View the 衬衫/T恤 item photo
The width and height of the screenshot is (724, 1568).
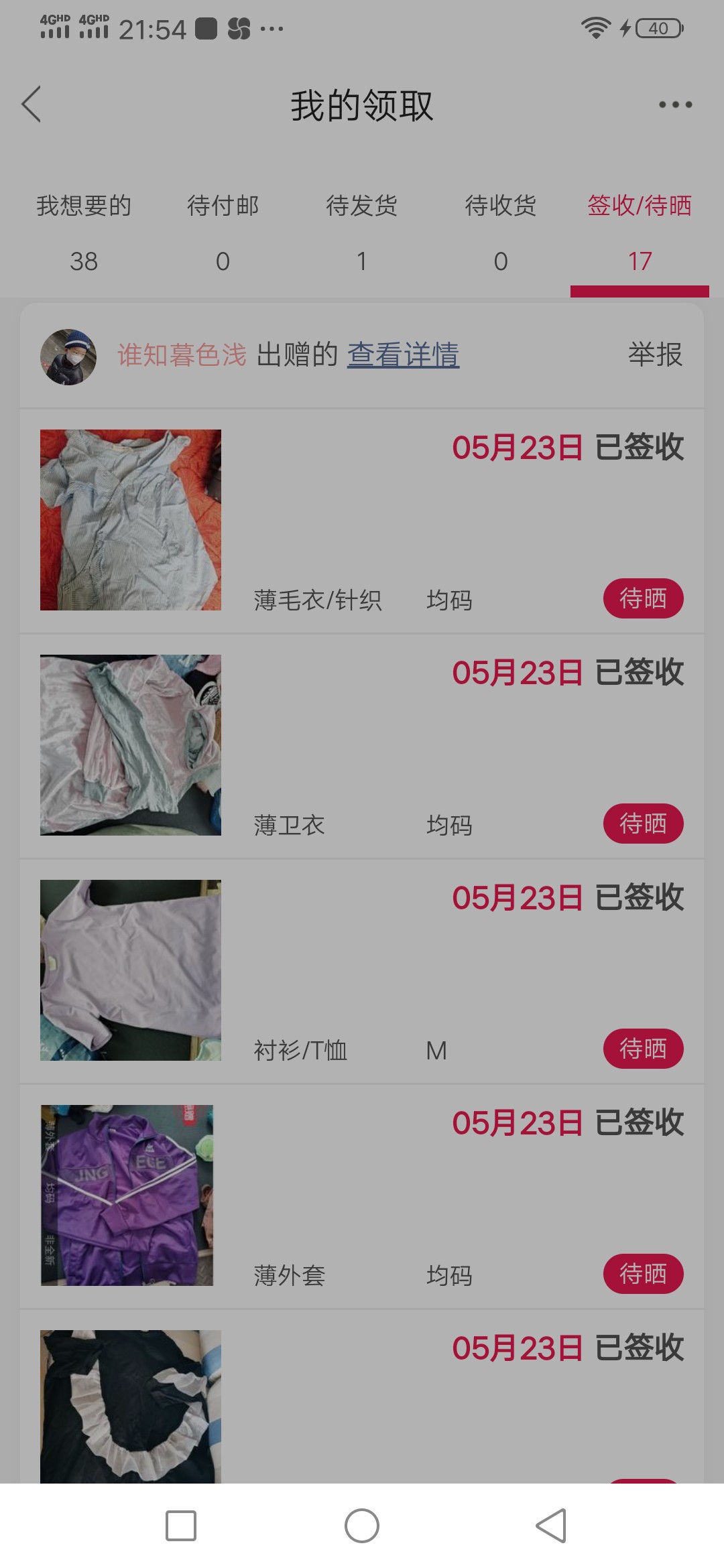coord(131,970)
